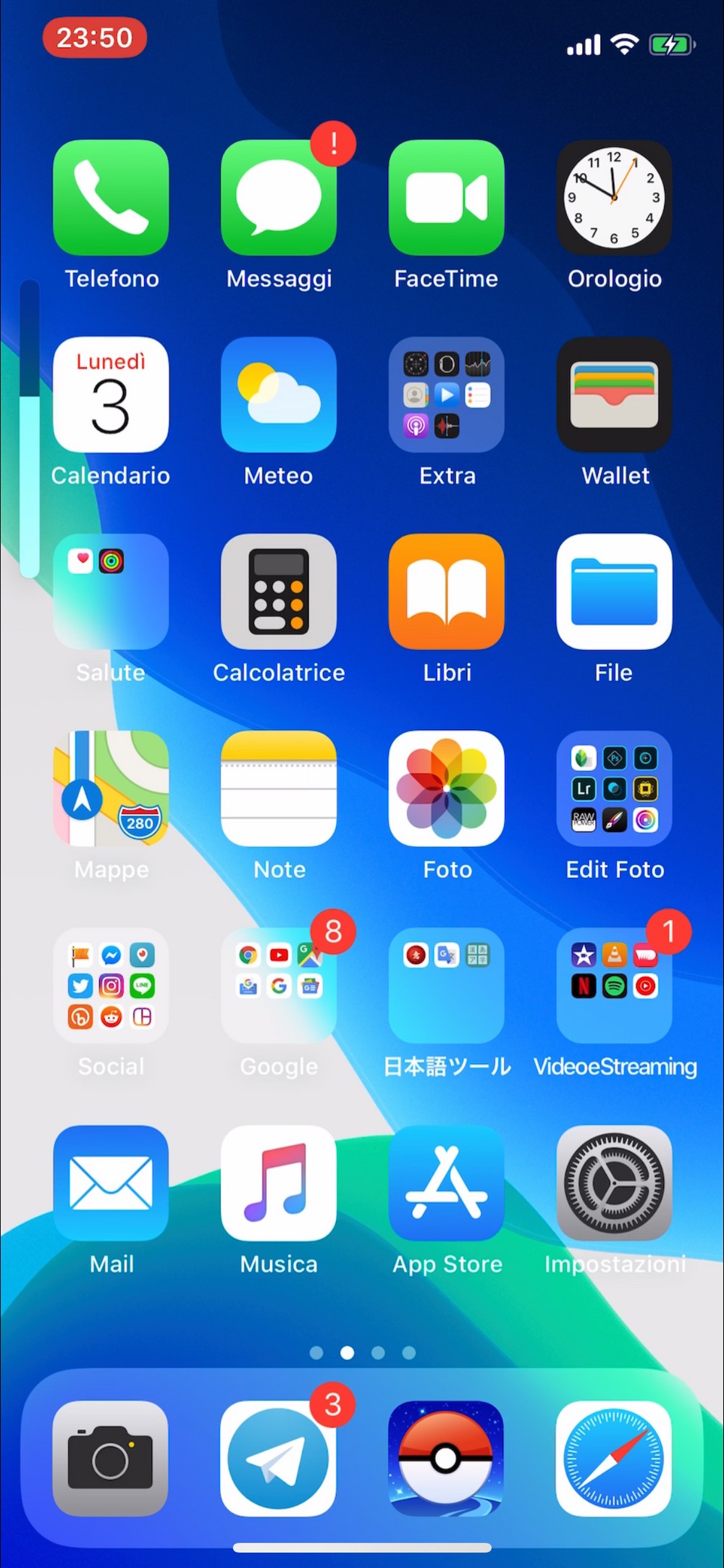Image resolution: width=724 pixels, height=1568 pixels.
Task: Open the Libri app
Action: [x=447, y=592]
